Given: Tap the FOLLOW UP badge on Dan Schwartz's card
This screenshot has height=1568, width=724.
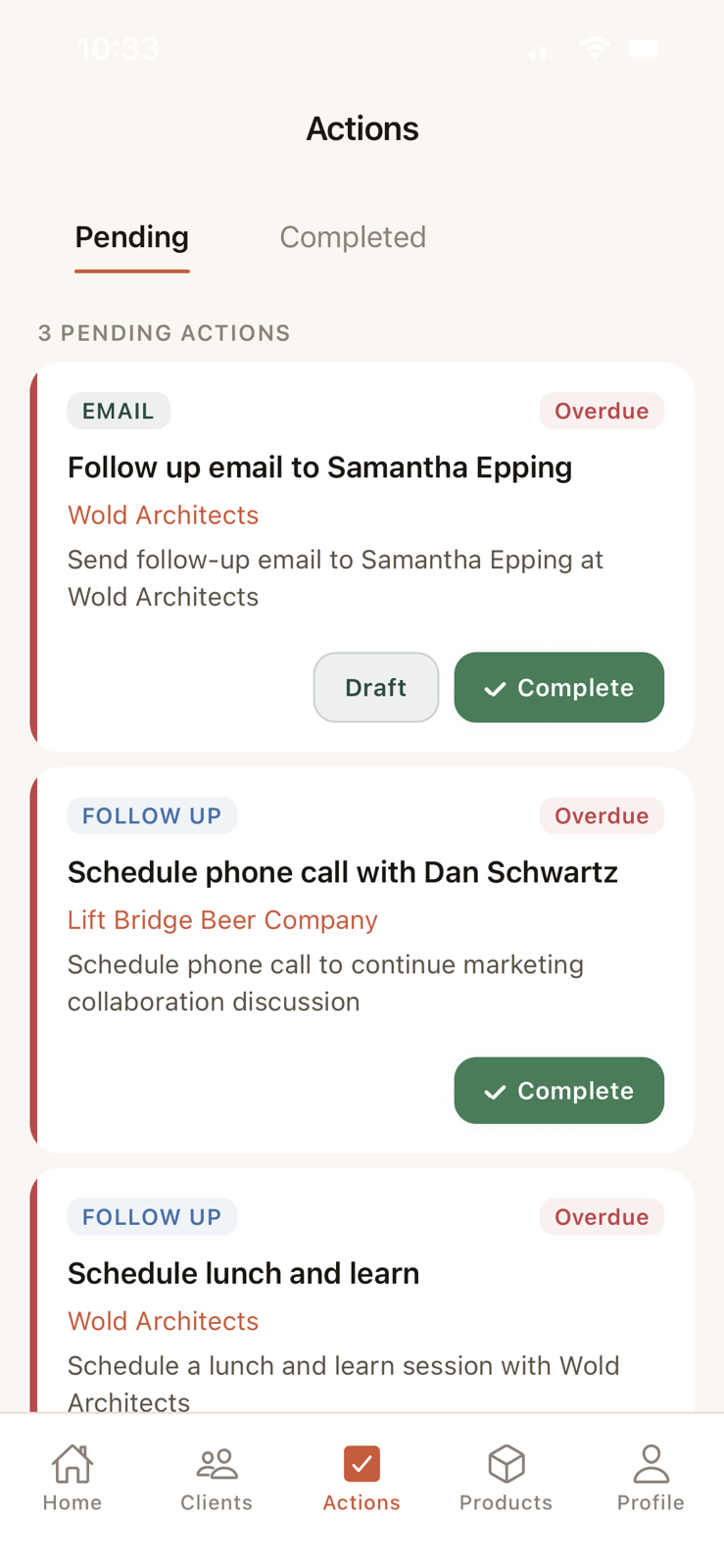Looking at the screenshot, I should tap(152, 815).
